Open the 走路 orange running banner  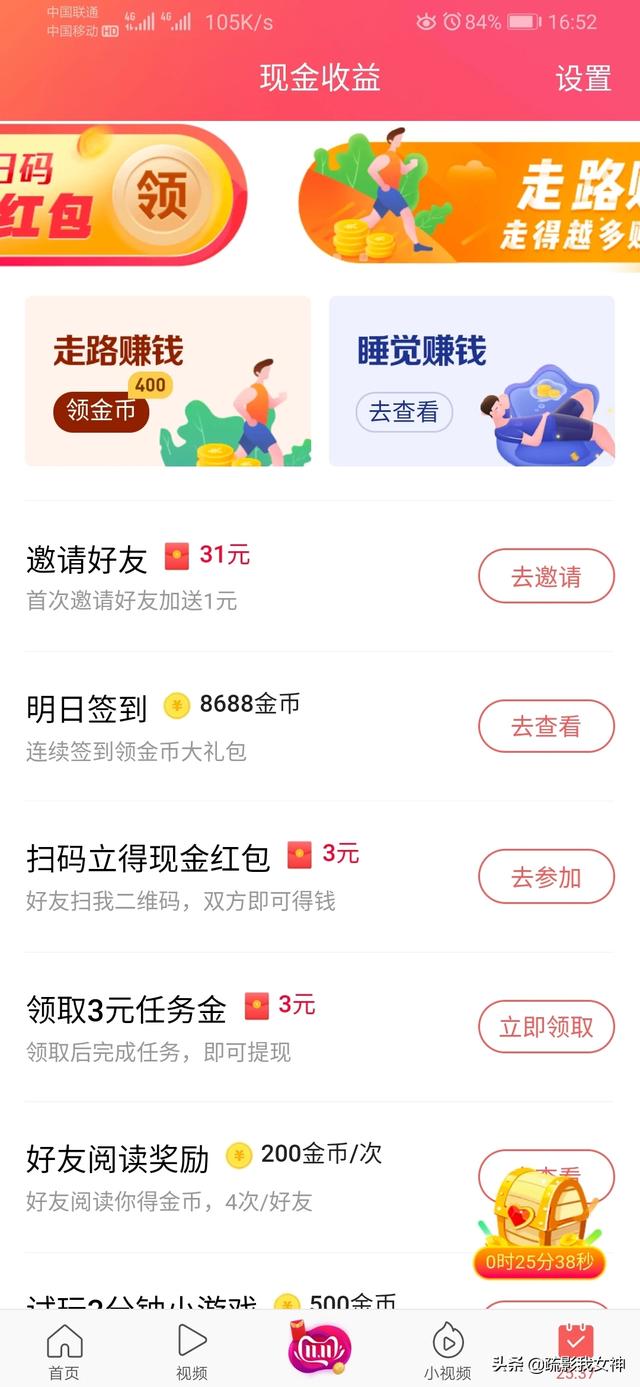click(x=470, y=200)
